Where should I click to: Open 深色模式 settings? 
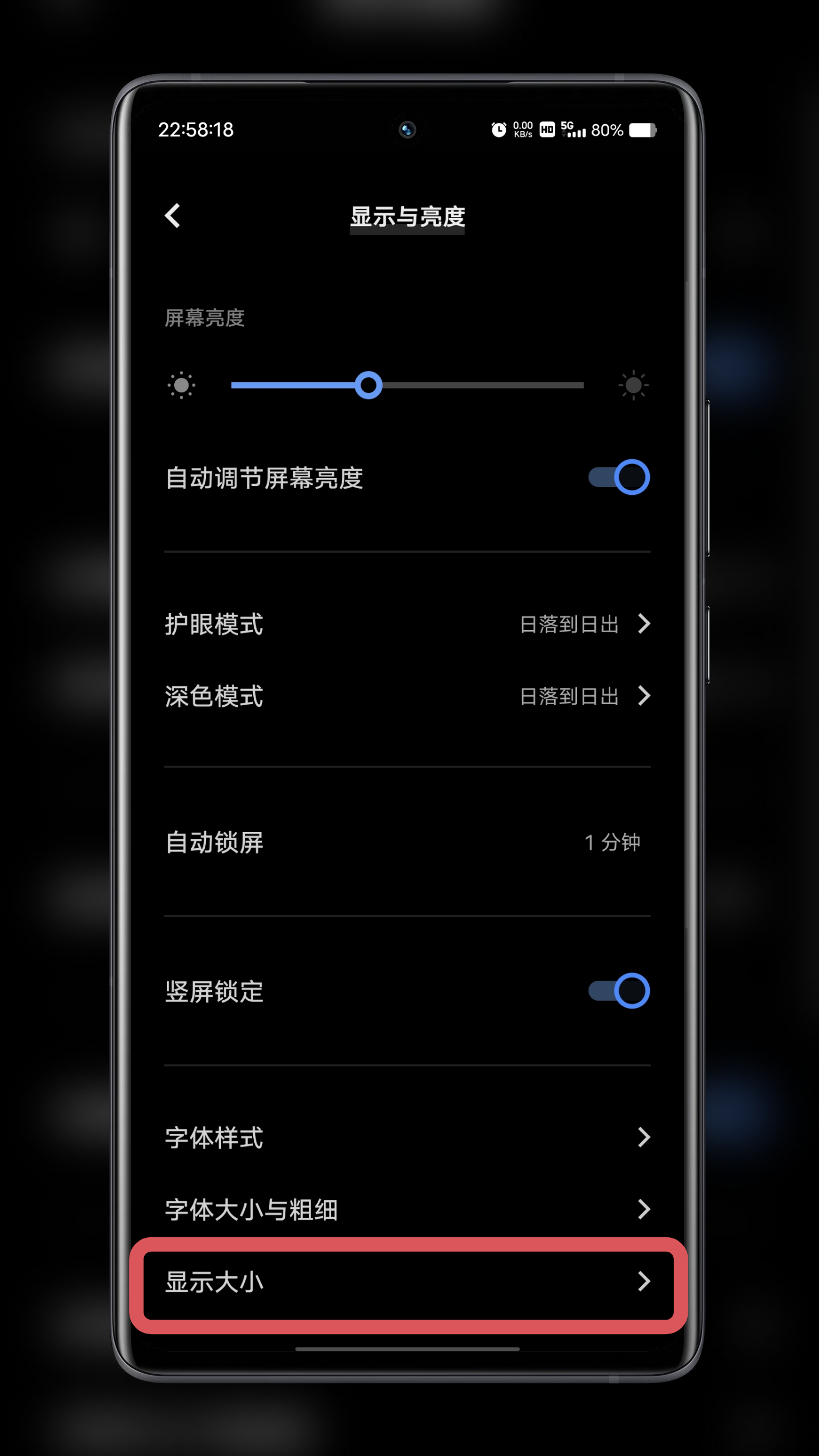pyautogui.click(x=407, y=696)
